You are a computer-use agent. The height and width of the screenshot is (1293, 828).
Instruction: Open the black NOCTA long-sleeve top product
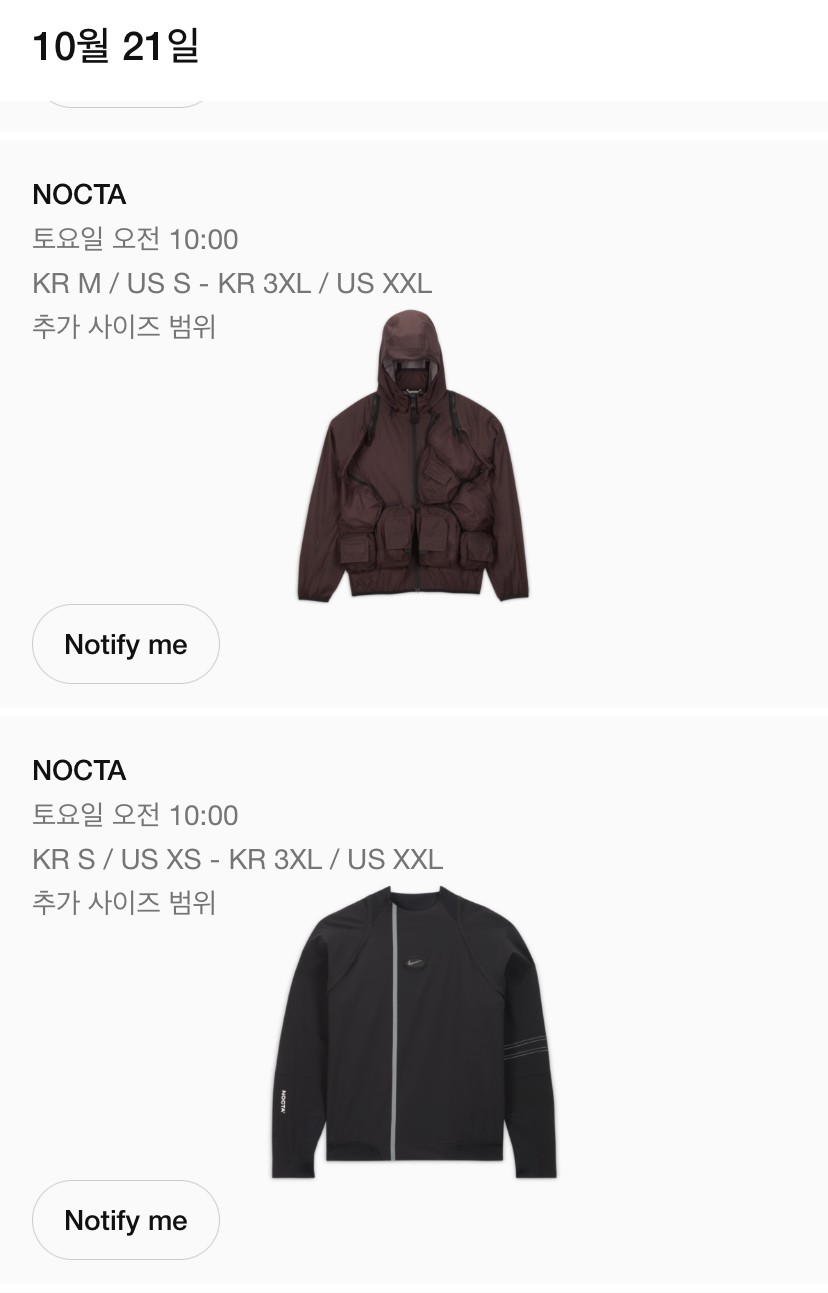click(x=413, y=1035)
